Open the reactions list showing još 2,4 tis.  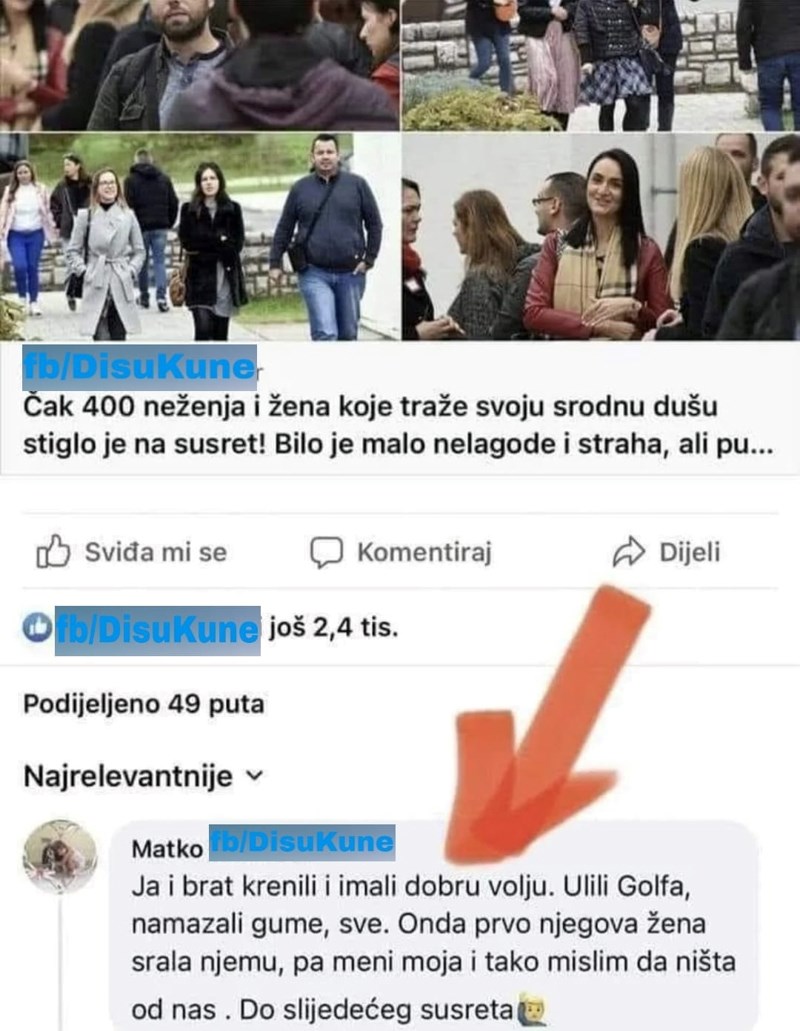pos(332,630)
